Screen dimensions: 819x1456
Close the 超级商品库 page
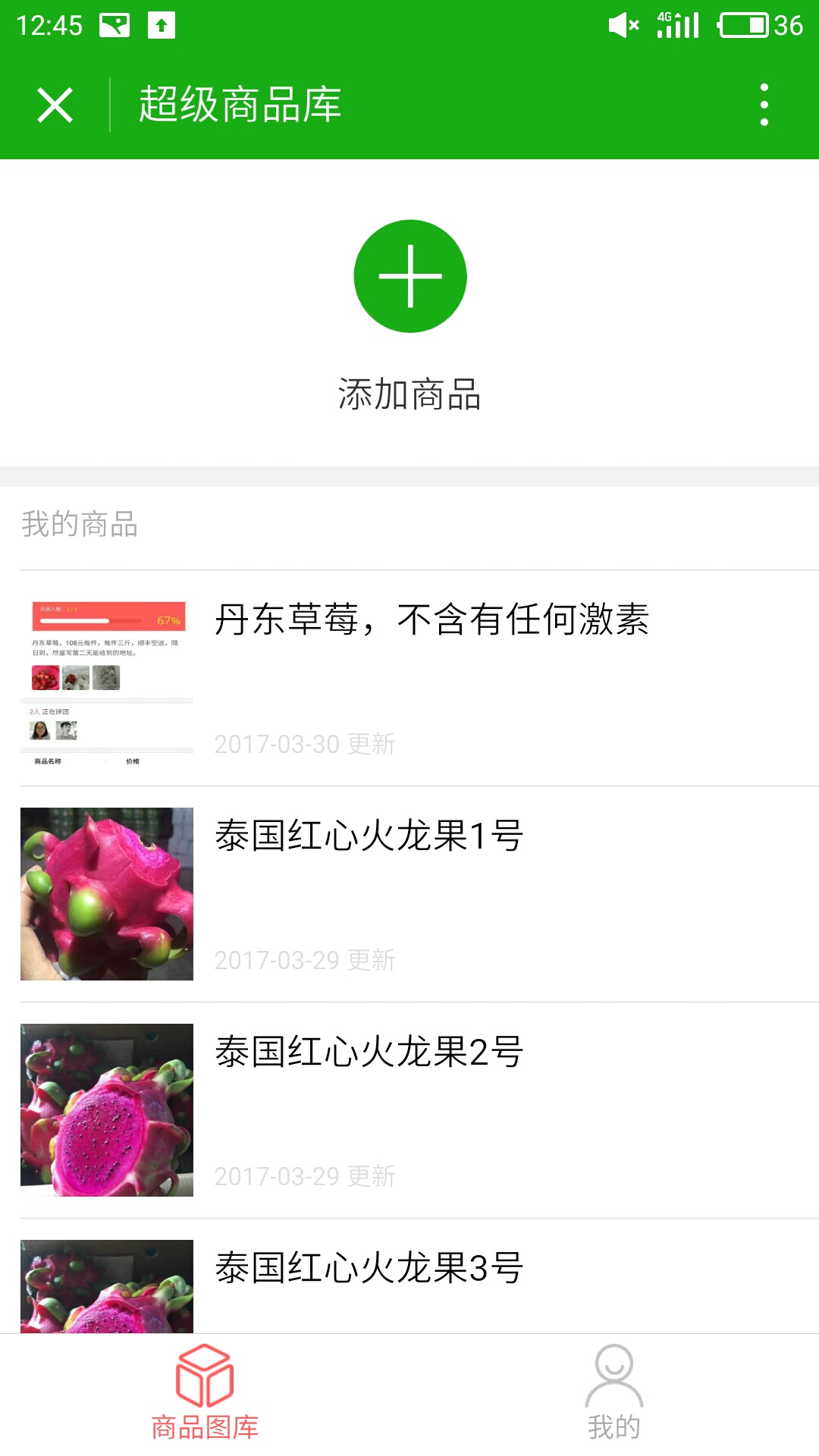(55, 105)
